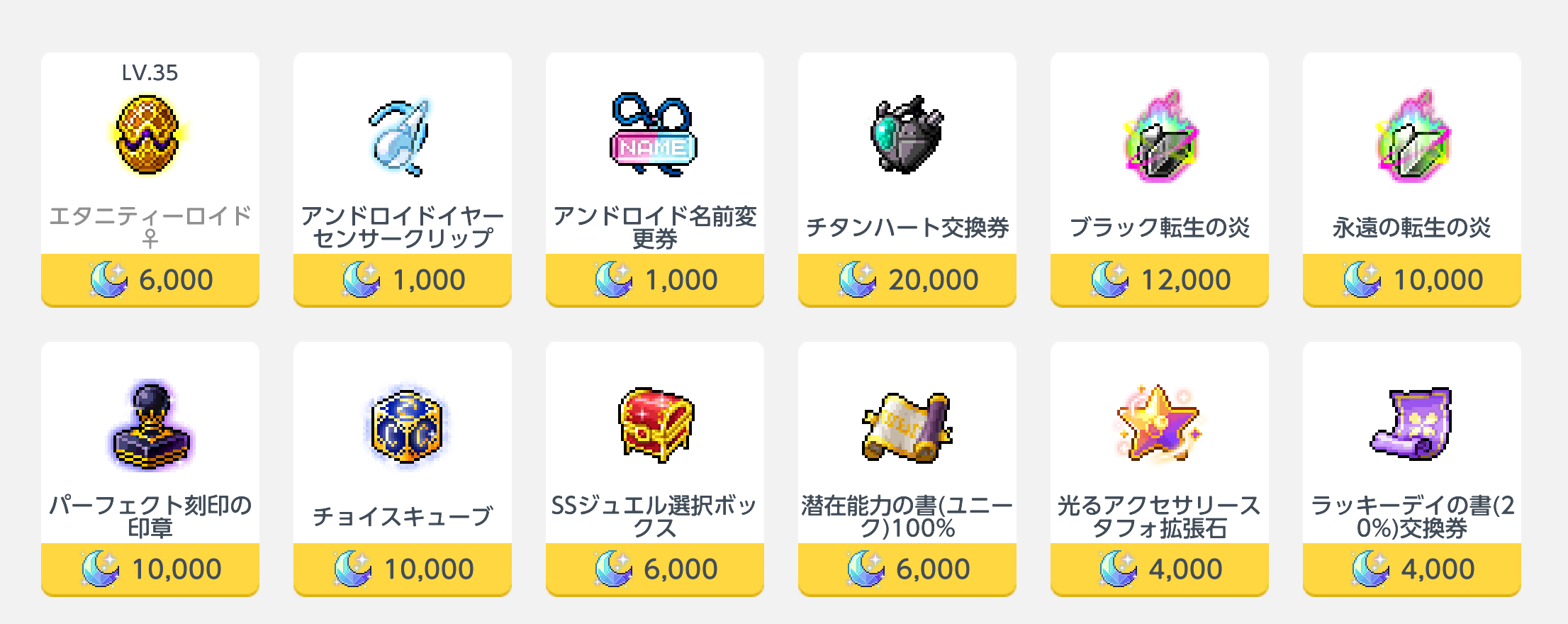Choose the SSジュエル選択ボックス item
Screen dimensions: 1568x624
point(654,468)
